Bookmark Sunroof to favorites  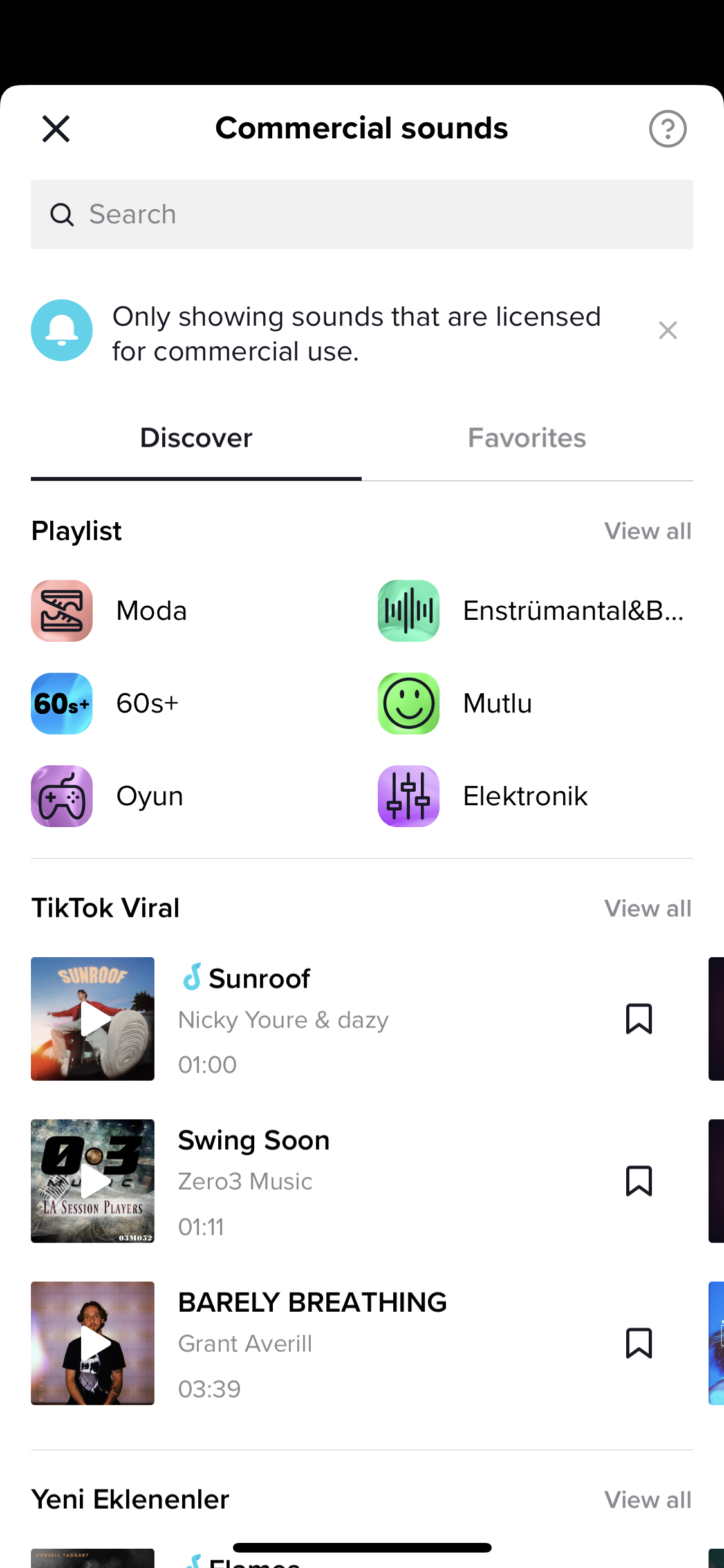pos(638,1019)
